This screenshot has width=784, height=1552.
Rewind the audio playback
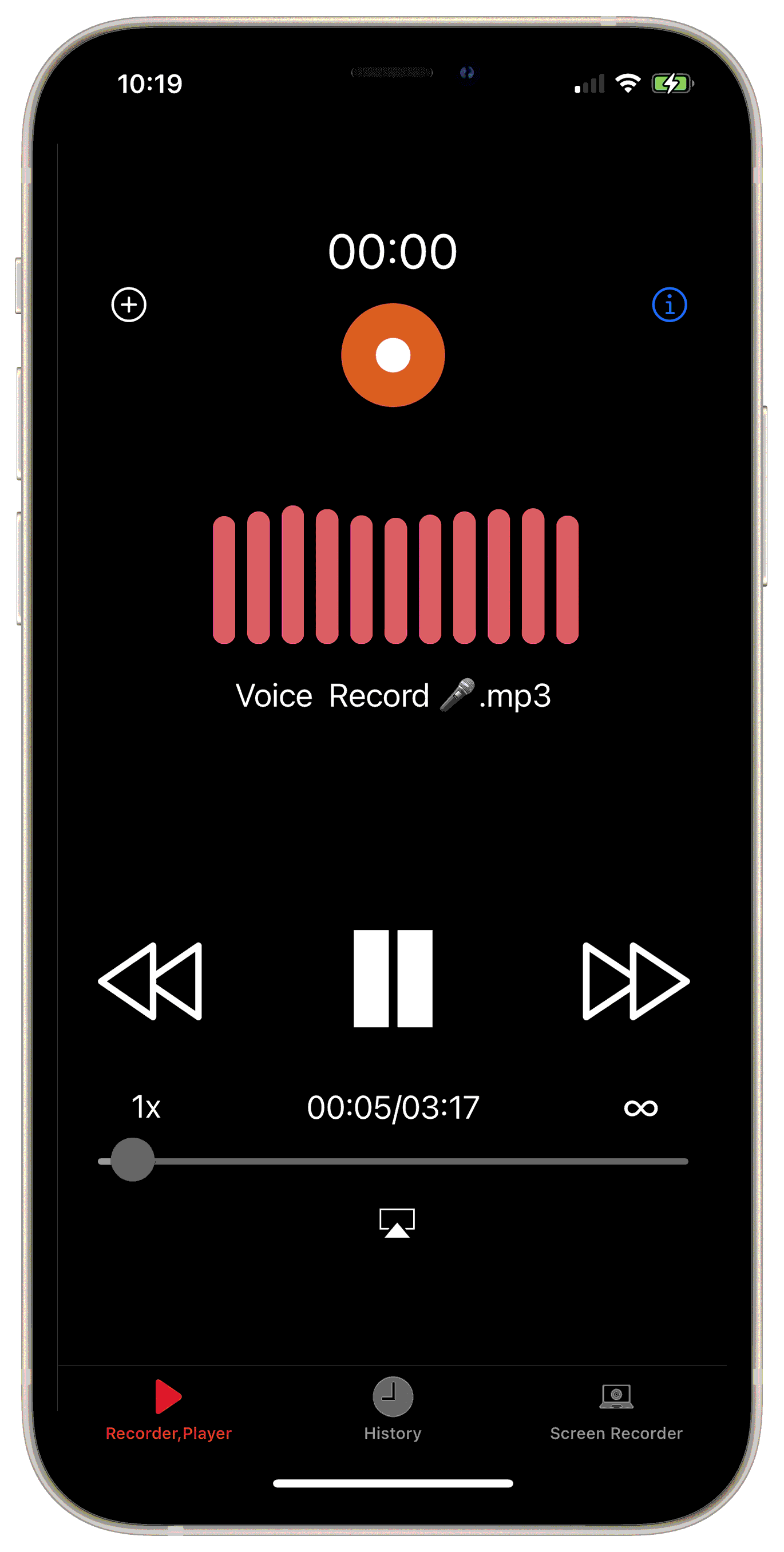pyautogui.click(x=151, y=981)
